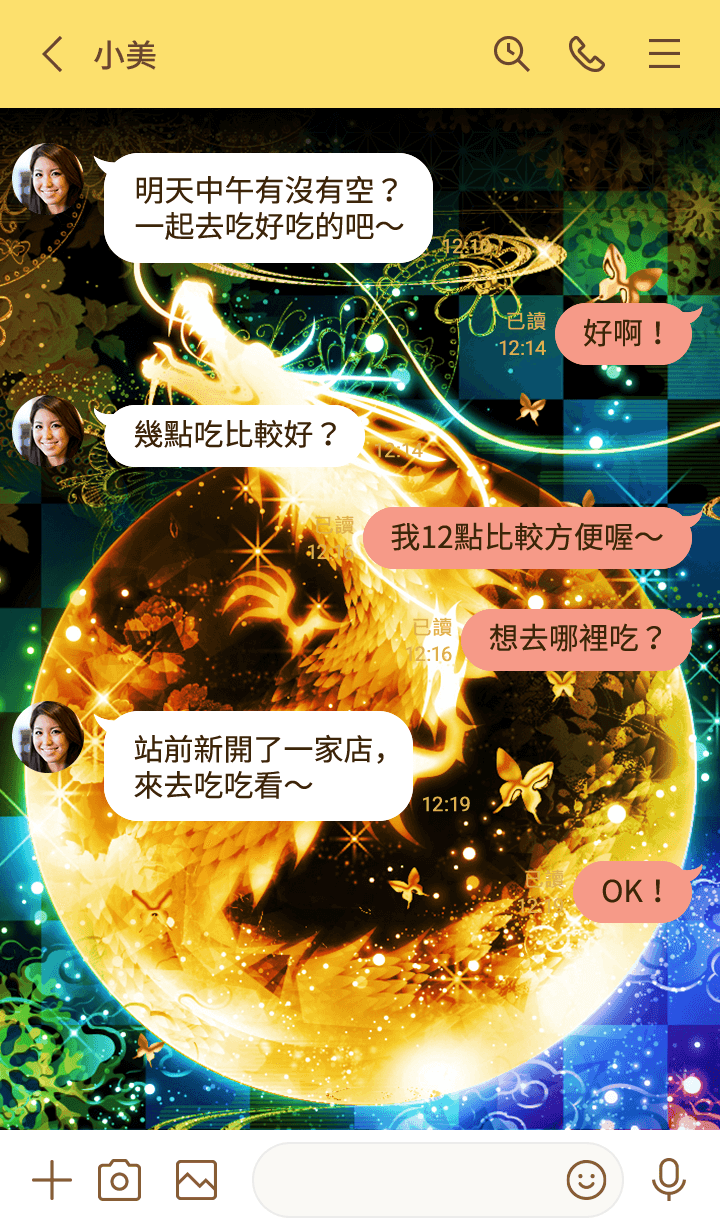Screen dimensions: 720x1232
Task: Go back from the chat with 小美
Action: tap(53, 54)
